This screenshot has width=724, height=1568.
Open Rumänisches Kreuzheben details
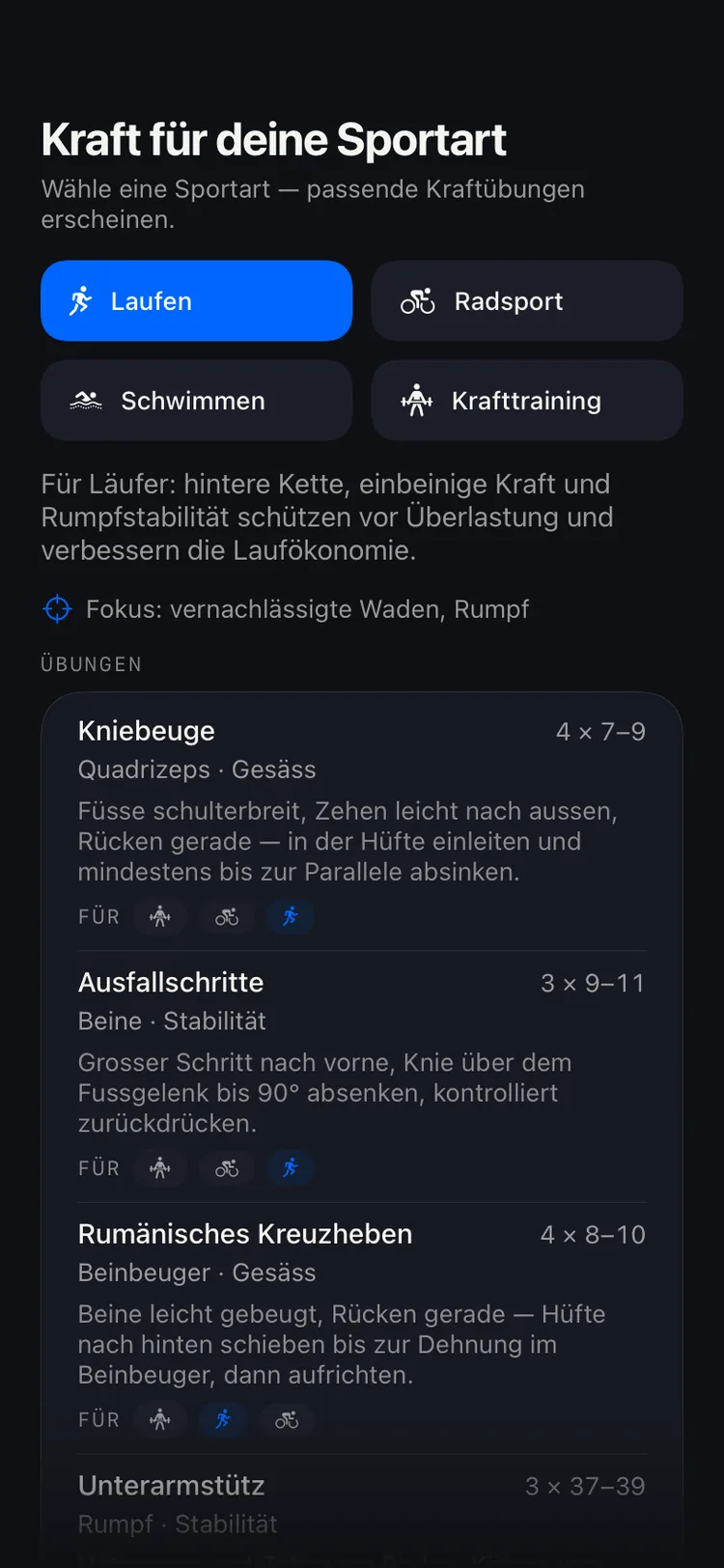362,1329
